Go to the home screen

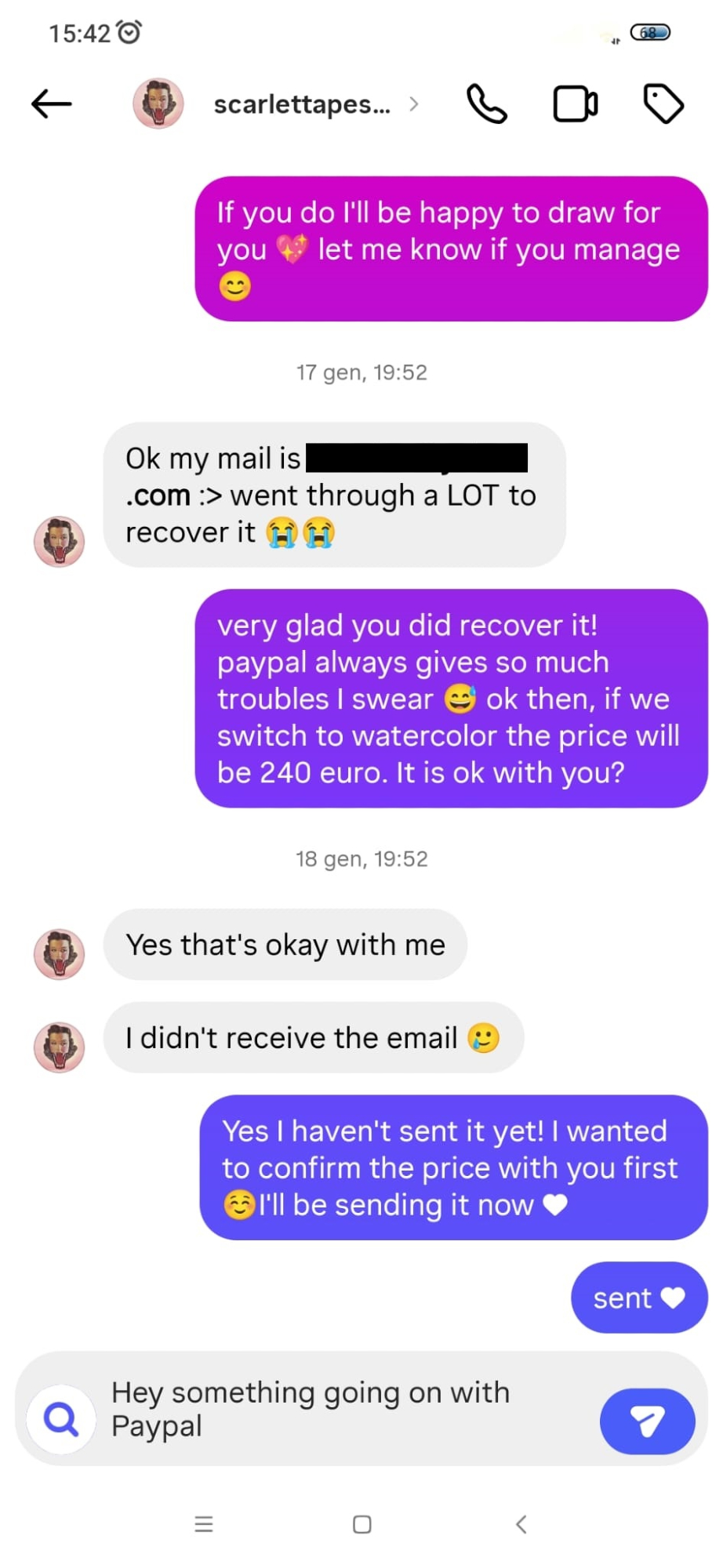coord(361,1524)
